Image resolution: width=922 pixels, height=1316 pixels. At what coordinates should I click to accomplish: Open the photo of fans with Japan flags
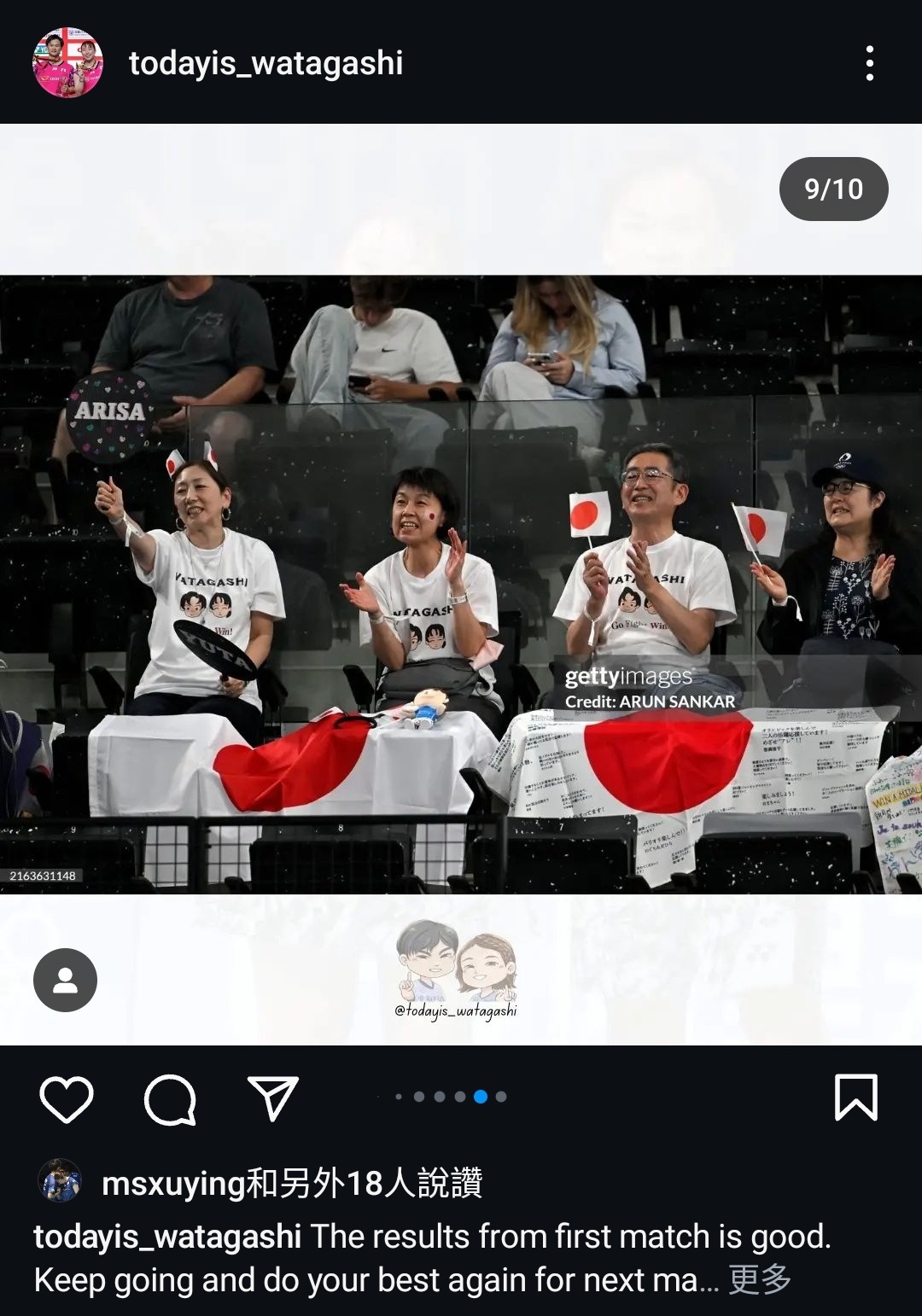pos(461,584)
